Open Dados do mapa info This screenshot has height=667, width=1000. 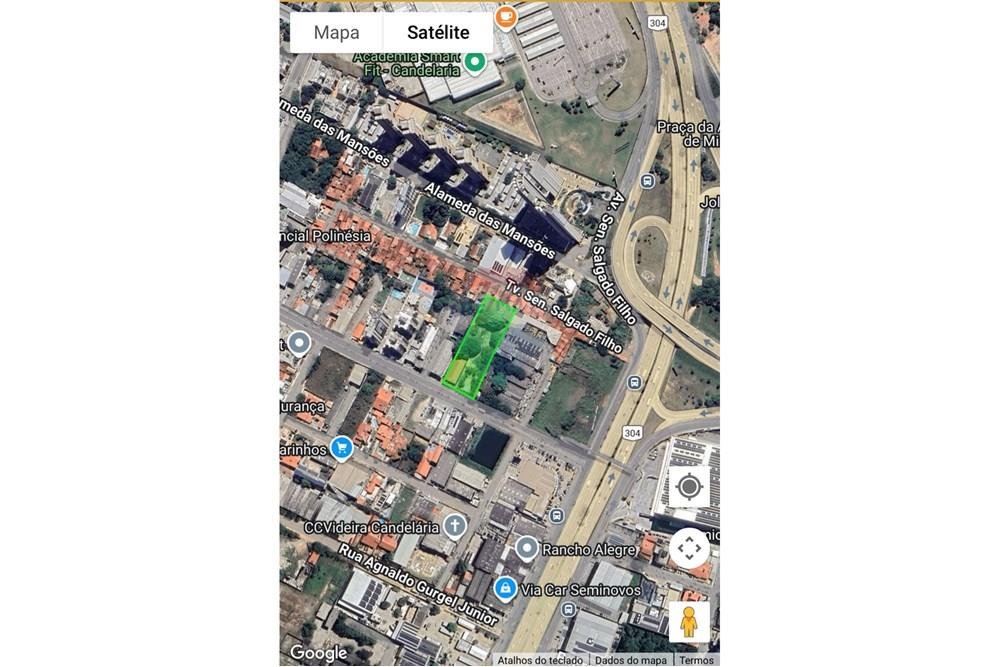630,660
